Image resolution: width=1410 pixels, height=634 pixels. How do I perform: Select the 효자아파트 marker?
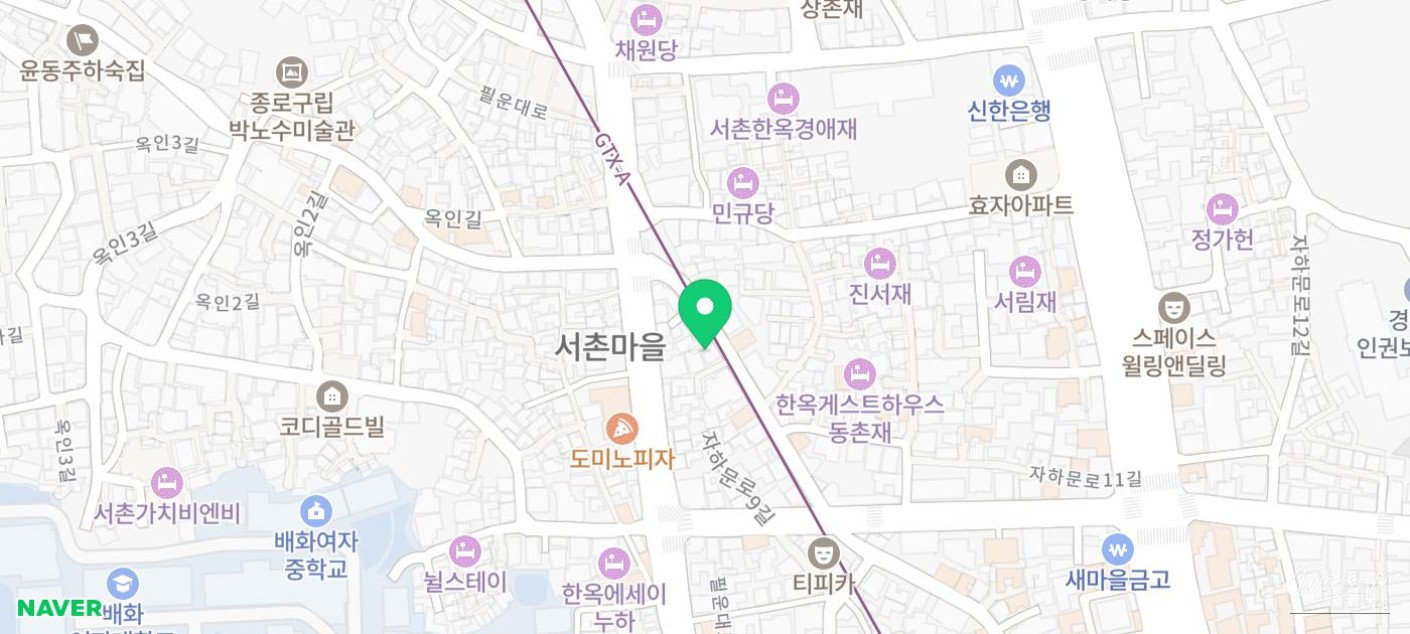coord(1020,176)
